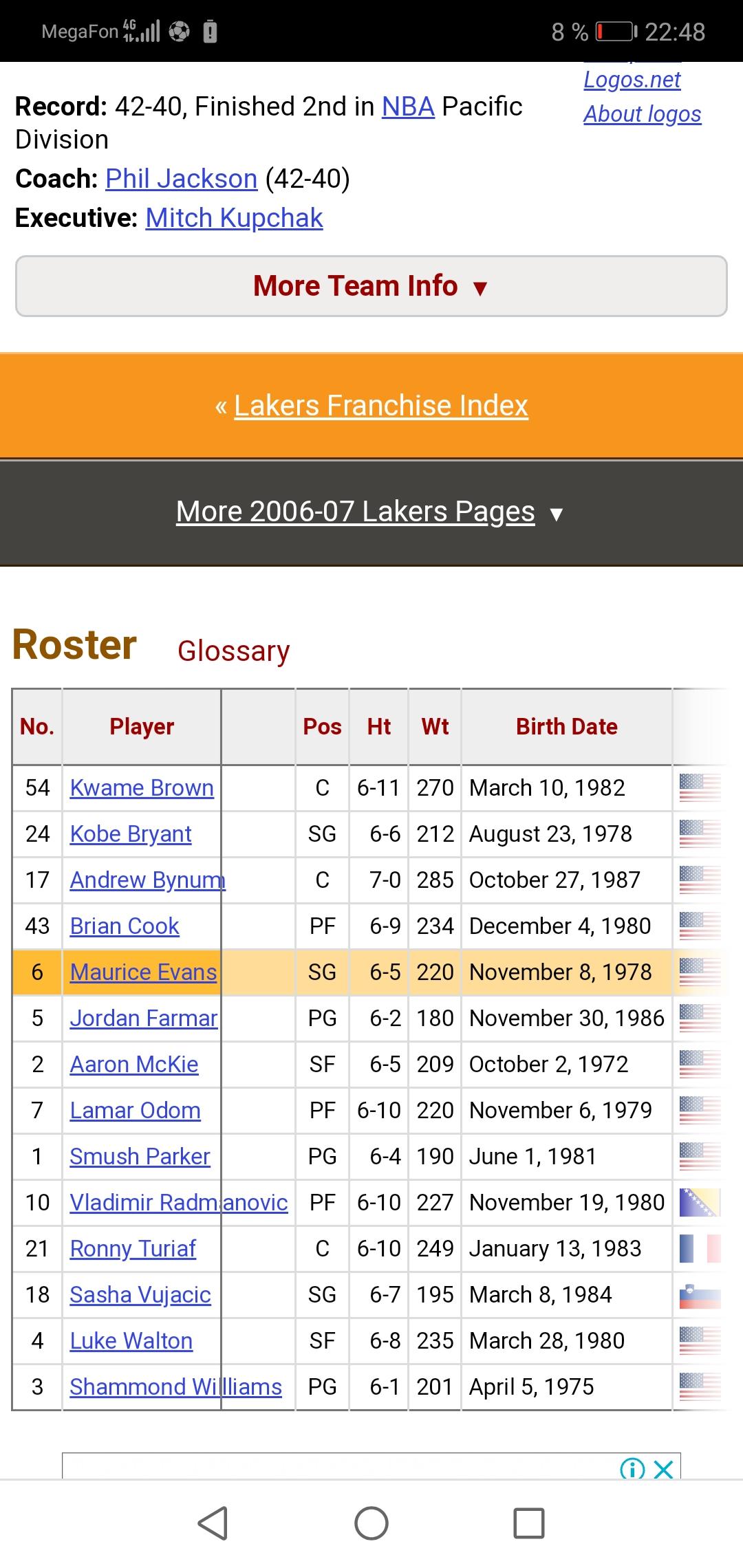743x1568 pixels.
Task: Go to Lakers Franchise Index
Action: click(381, 406)
